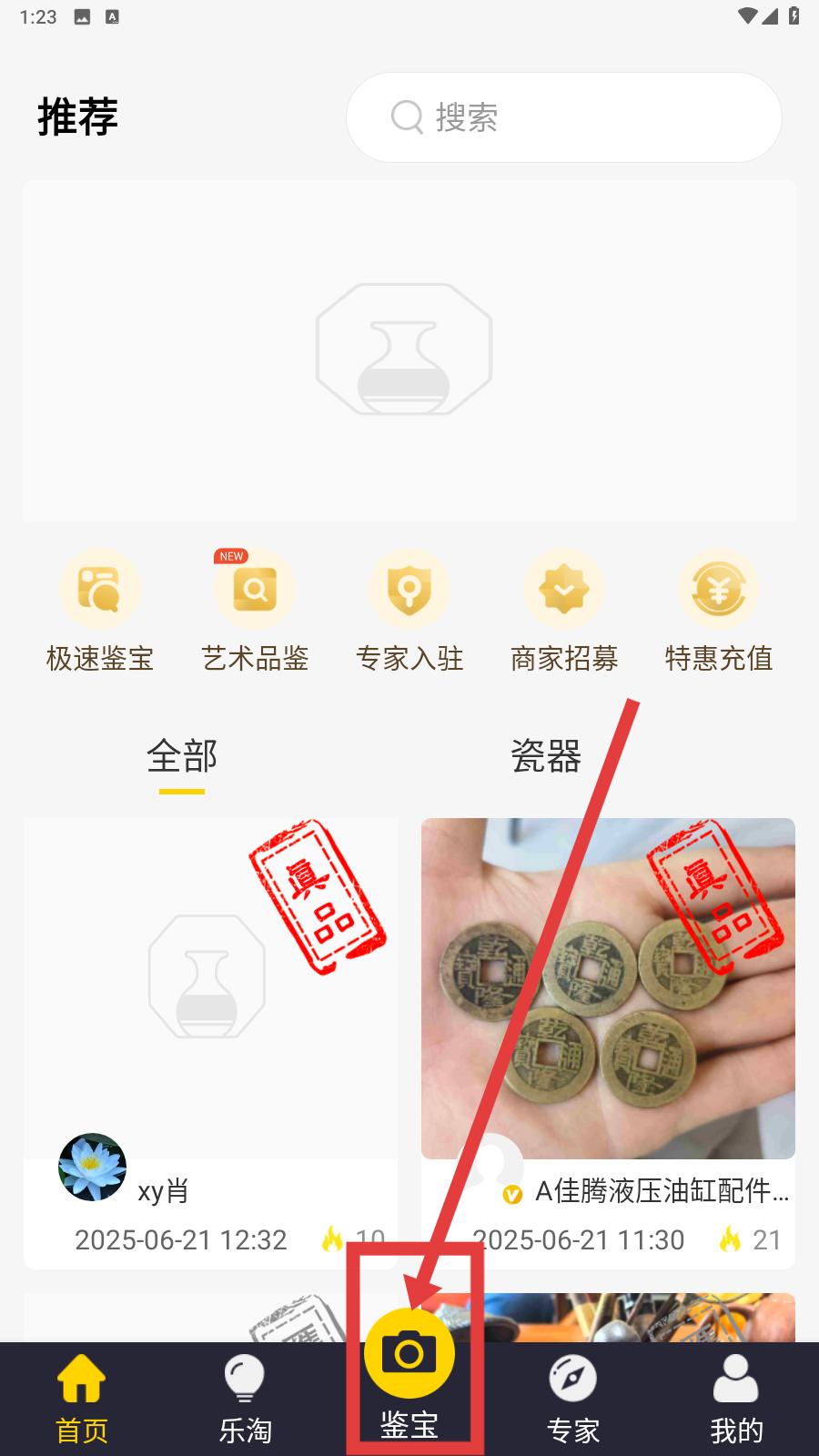Switch to the 瓷器 tab
The width and height of the screenshot is (819, 1456).
click(x=546, y=757)
